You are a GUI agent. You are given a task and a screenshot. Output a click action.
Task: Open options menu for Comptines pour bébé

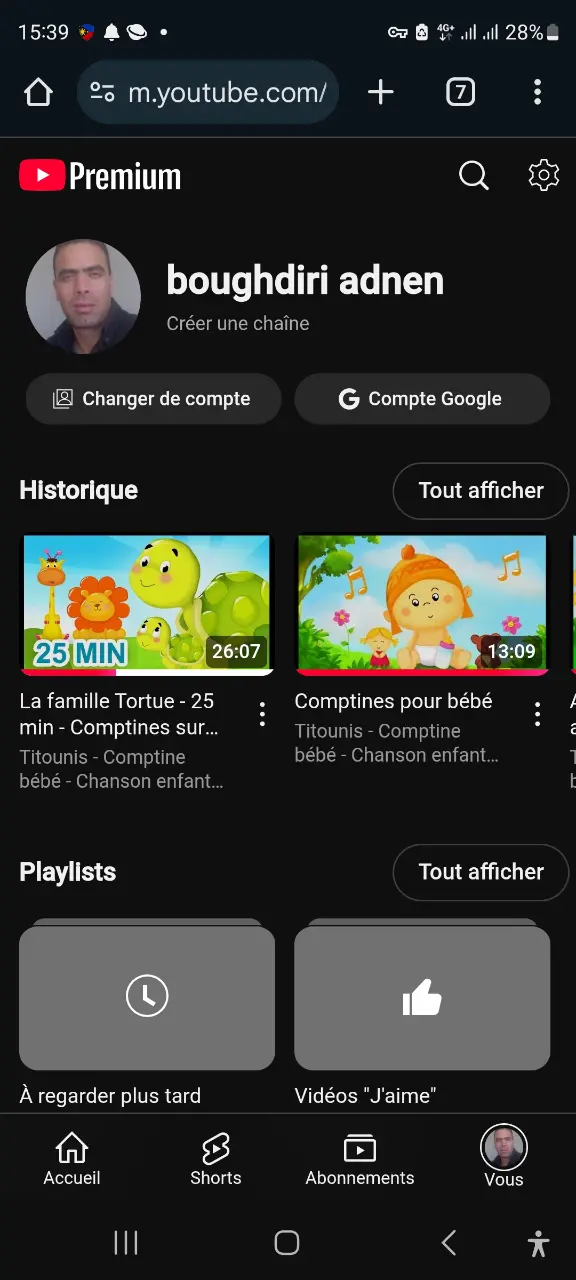[537, 714]
